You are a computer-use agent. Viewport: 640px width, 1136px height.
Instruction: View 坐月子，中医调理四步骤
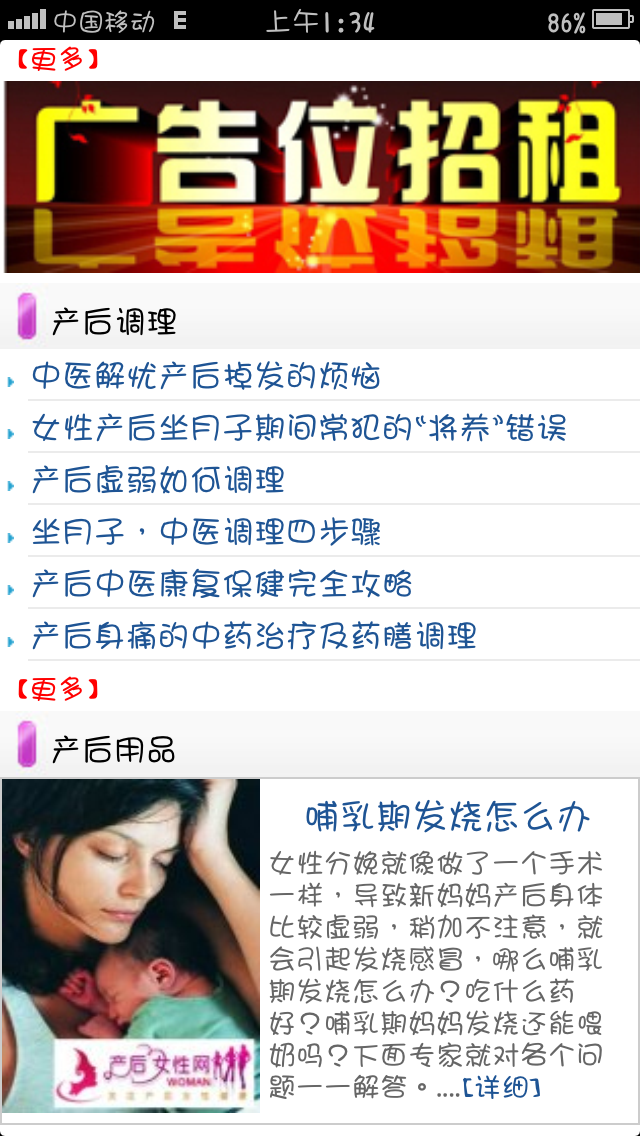click(206, 532)
